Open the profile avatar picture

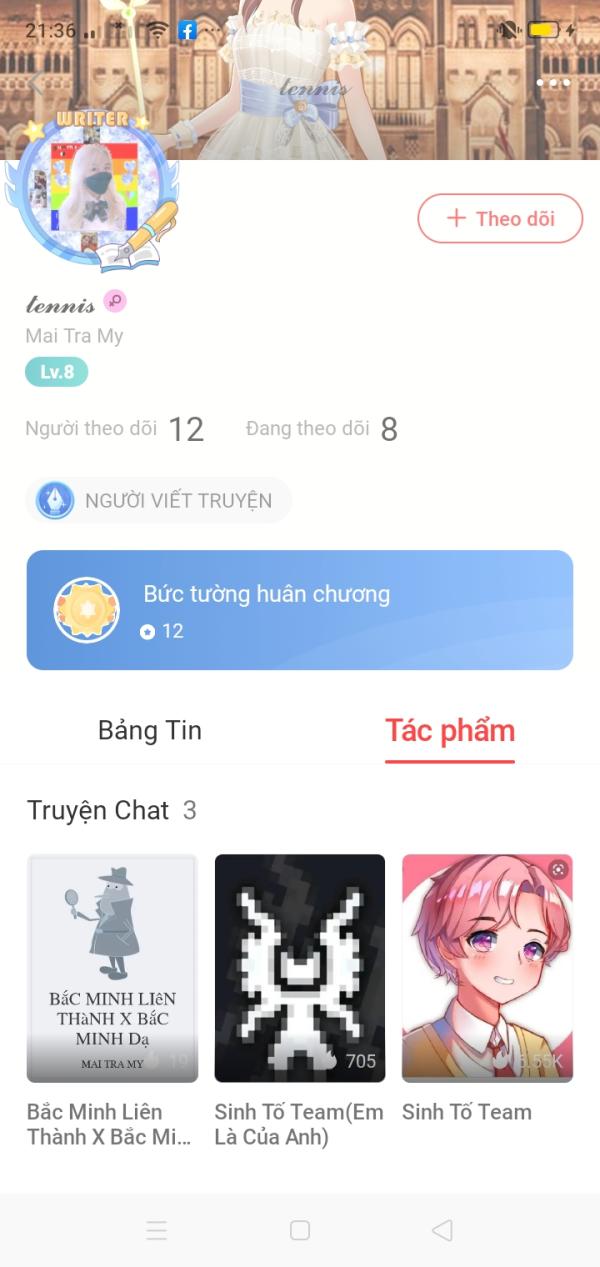(x=92, y=188)
